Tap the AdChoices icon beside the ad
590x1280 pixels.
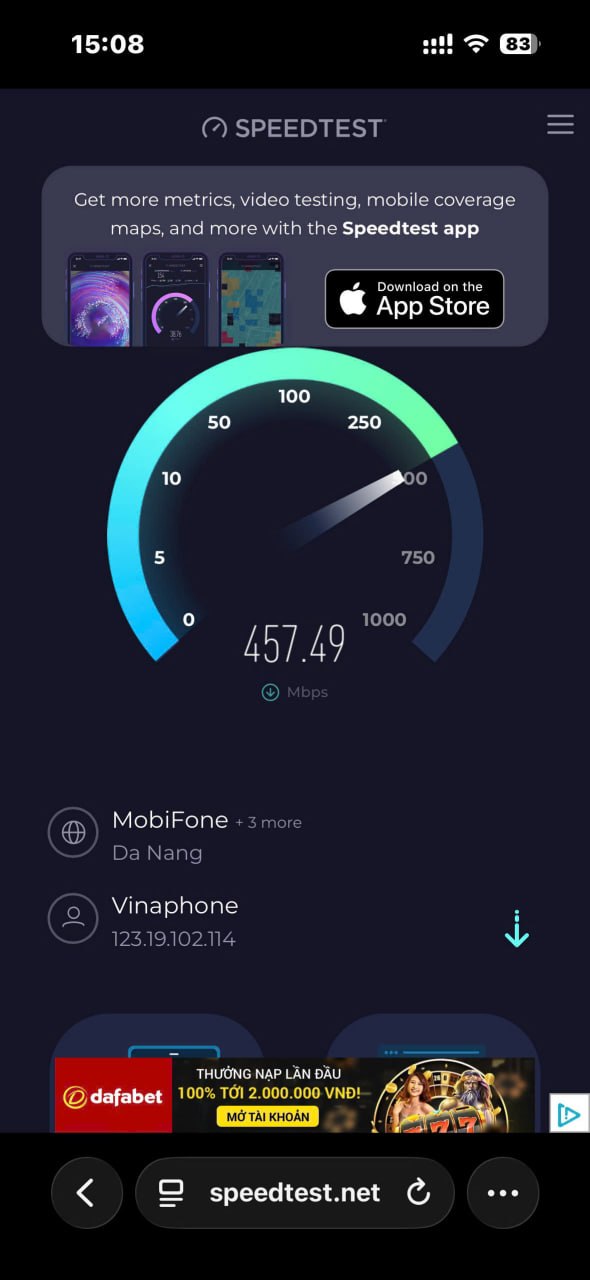pyautogui.click(x=569, y=1113)
